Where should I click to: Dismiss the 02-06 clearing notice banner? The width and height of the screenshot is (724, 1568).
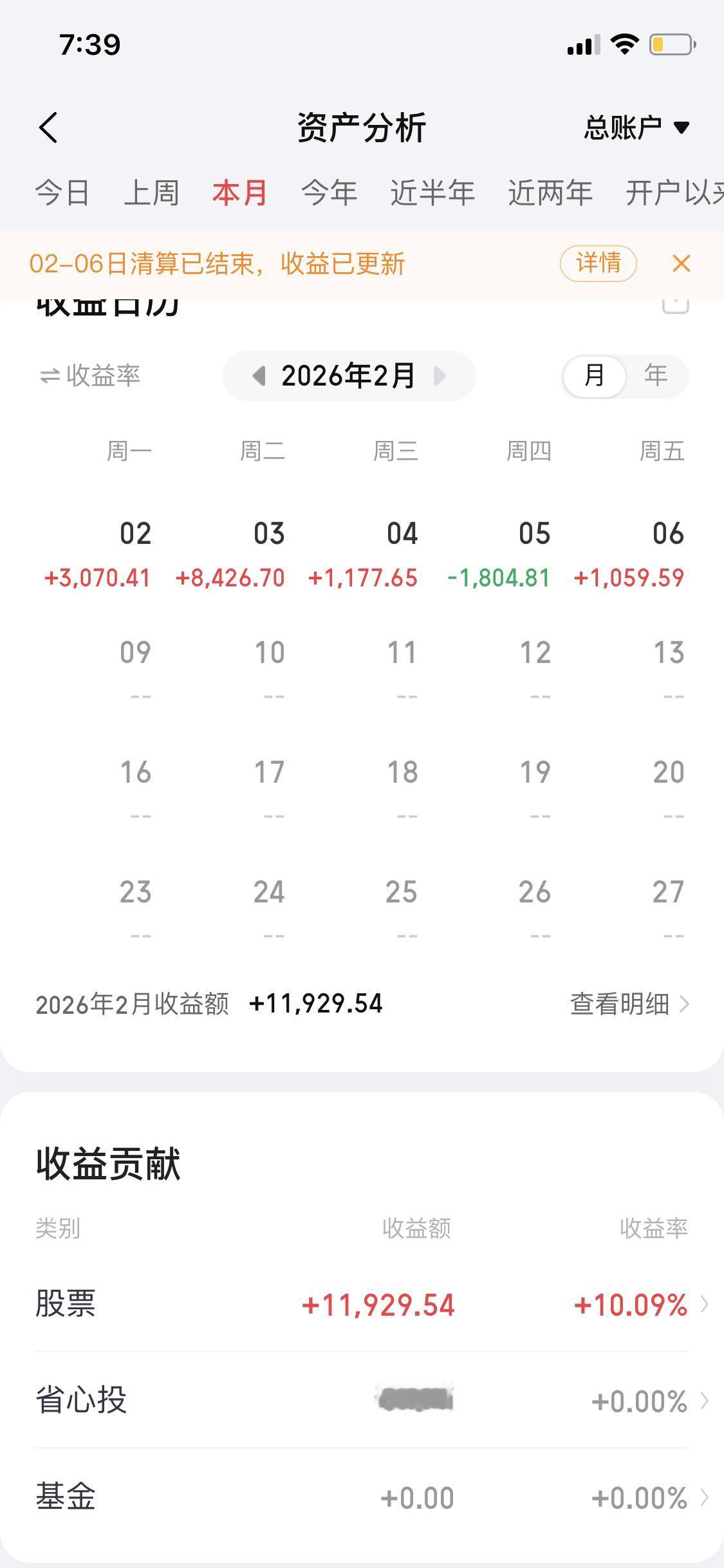pyautogui.click(x=681, y=264)
